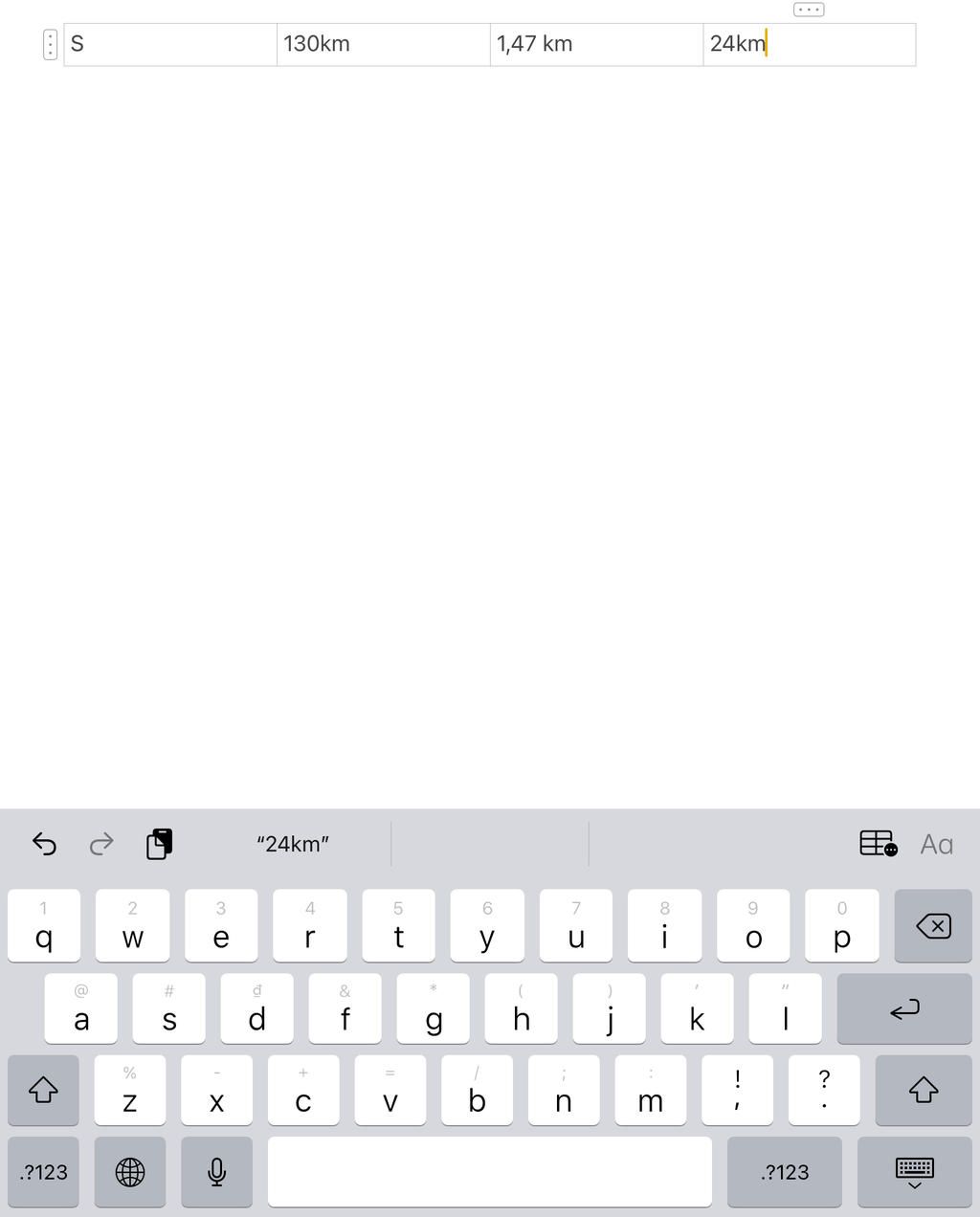Hide the on-screen keyboard
The width and height of the screenshot is (980, 1217).
(x=914, y=1172)
